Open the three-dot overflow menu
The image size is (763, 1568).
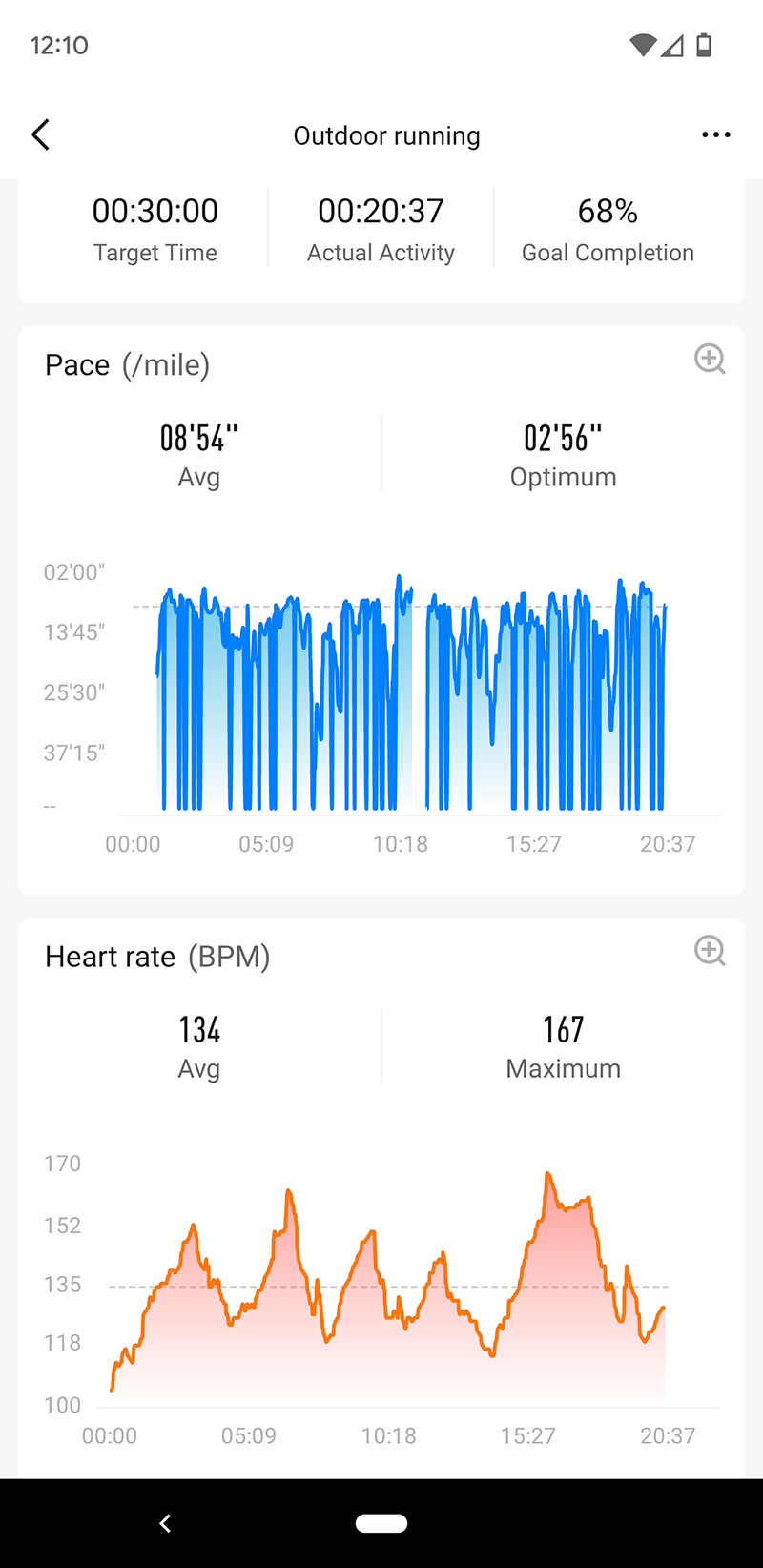point(715,135)
